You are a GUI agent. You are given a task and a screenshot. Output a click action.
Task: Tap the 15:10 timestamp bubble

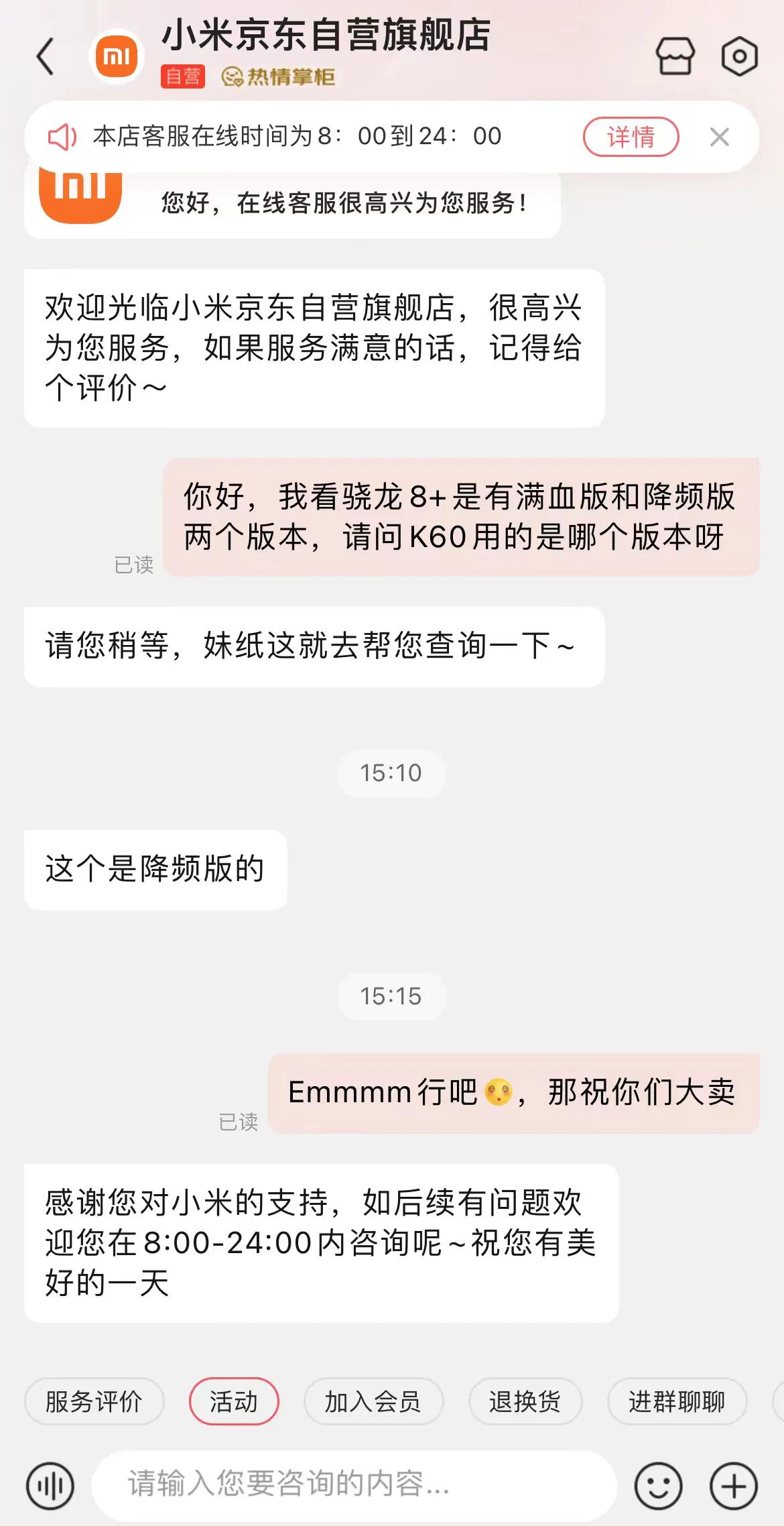(391, 772)
